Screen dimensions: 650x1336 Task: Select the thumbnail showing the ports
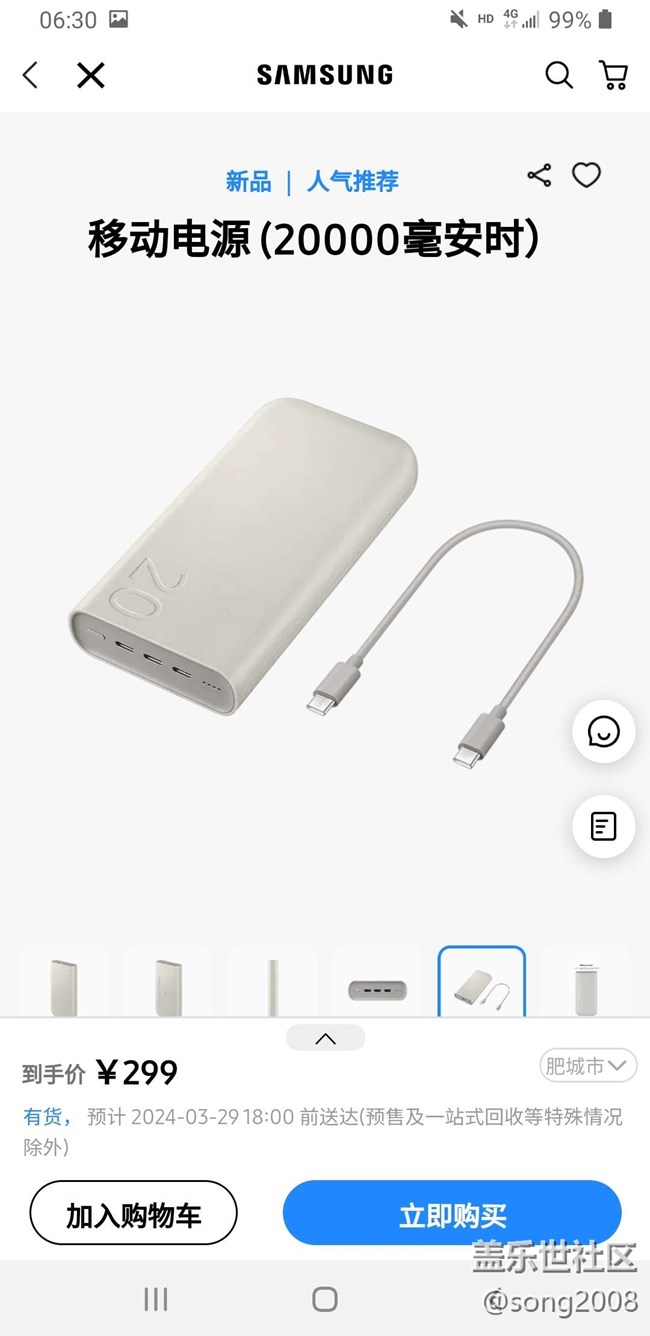(x=377, y=983)
